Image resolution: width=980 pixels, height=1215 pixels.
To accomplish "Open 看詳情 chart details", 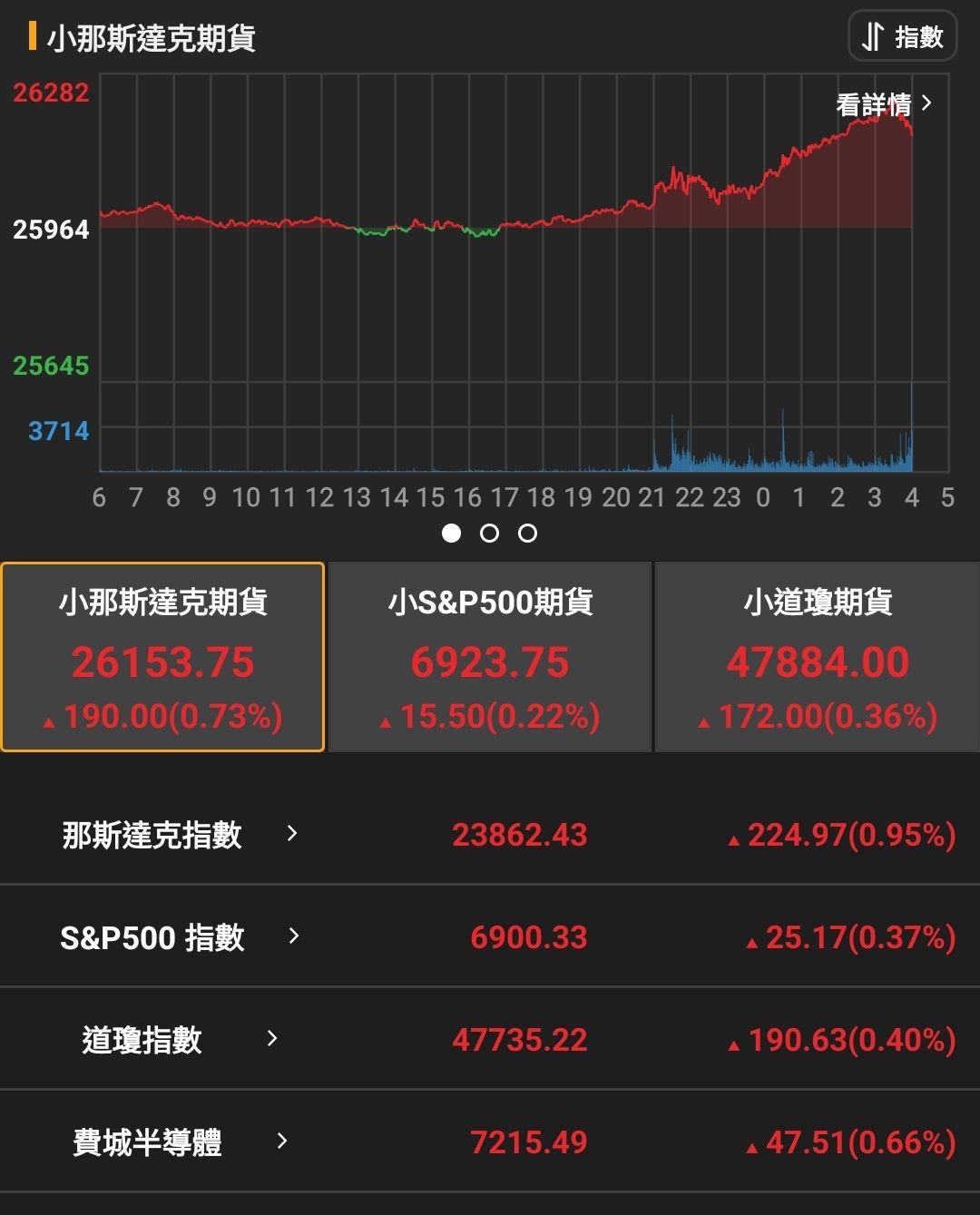I will [883, 104].
